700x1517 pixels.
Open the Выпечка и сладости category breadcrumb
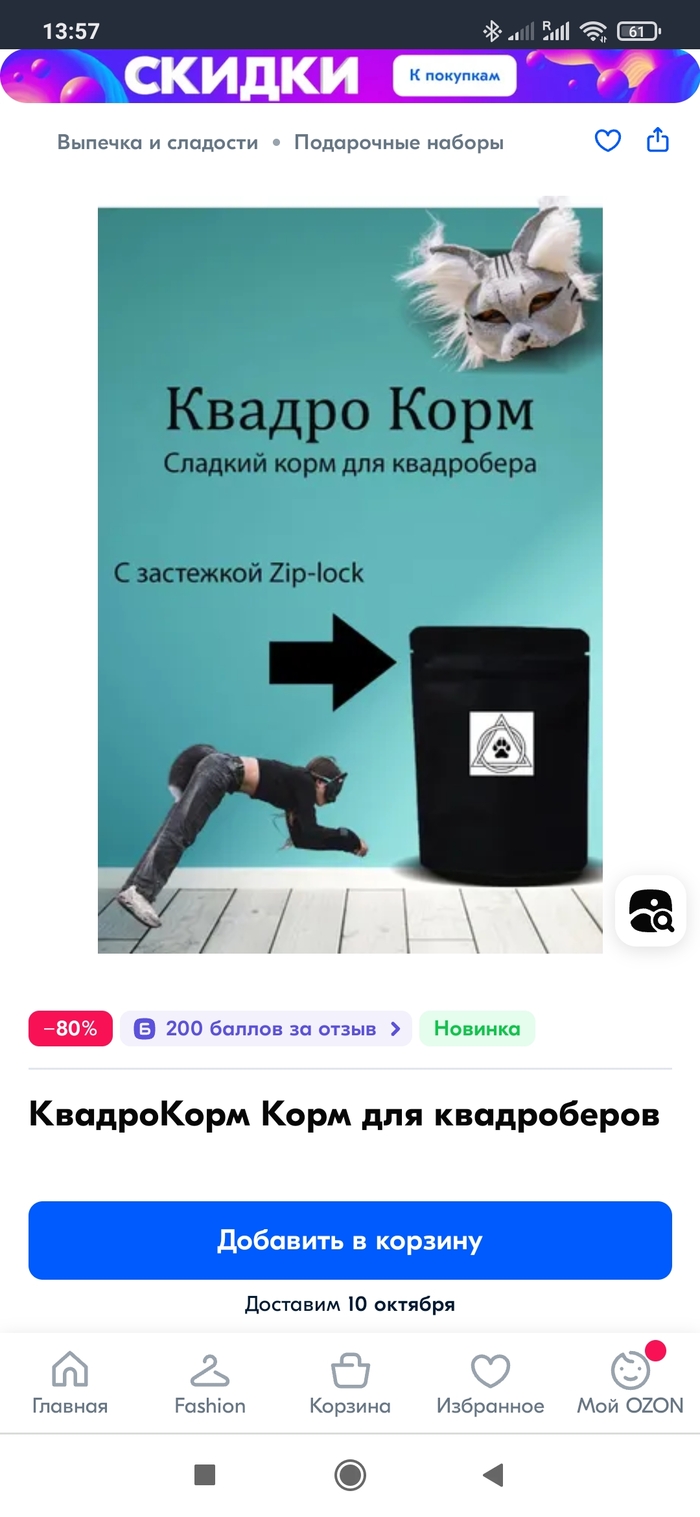click(157, 142)
